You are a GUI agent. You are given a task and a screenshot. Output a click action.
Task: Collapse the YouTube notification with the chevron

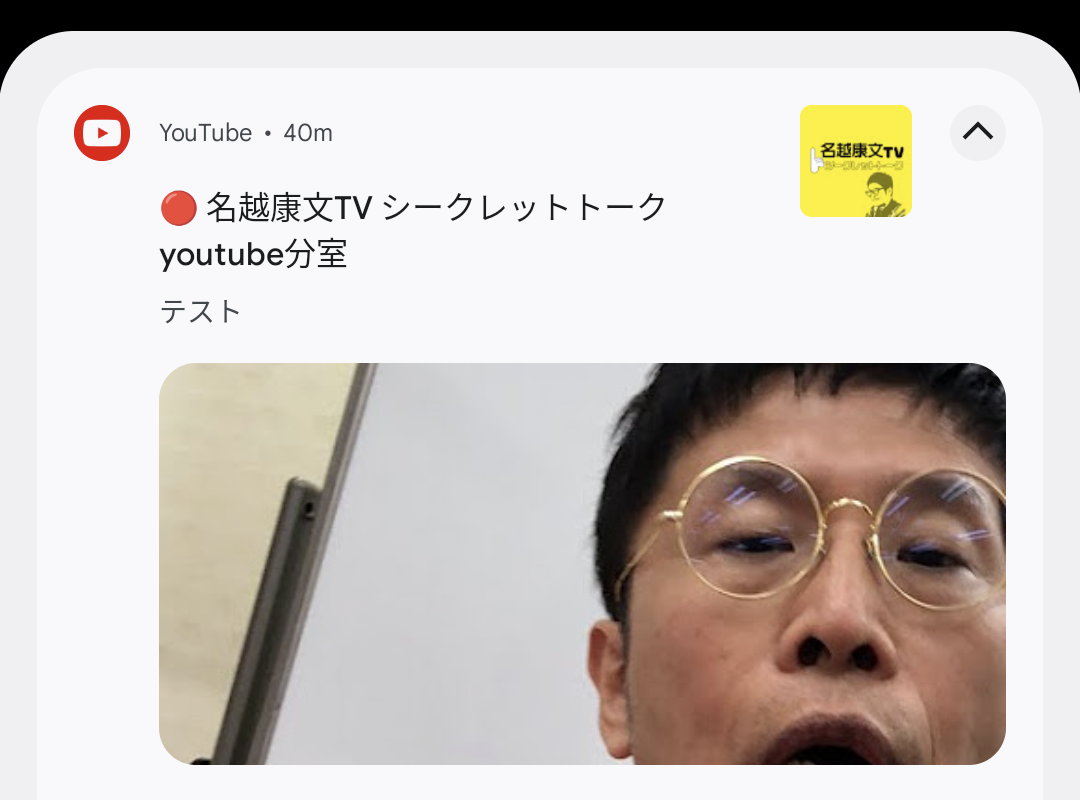click(x=977, y=132)
